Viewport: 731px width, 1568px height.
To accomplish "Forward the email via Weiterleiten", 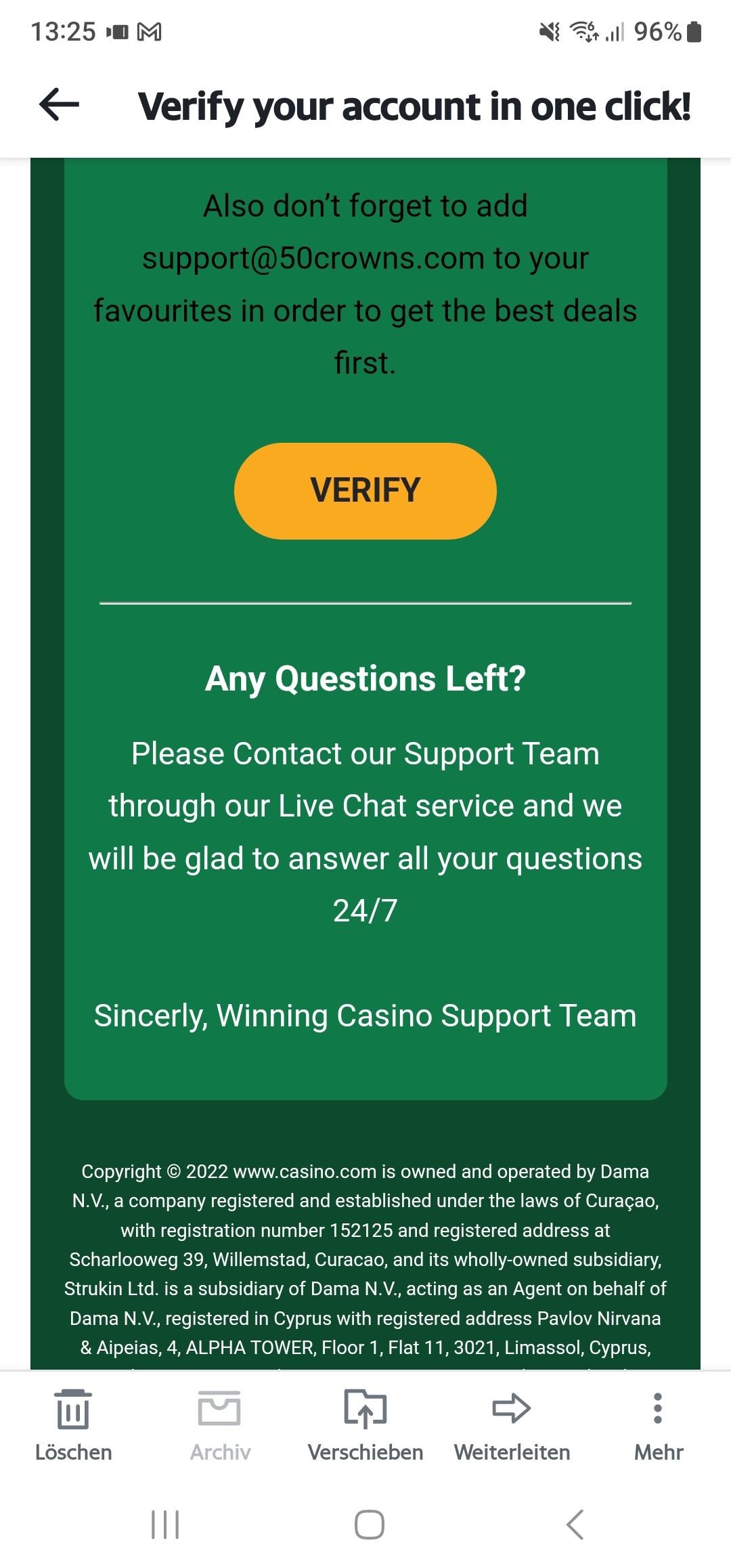I will point(512,1420).
